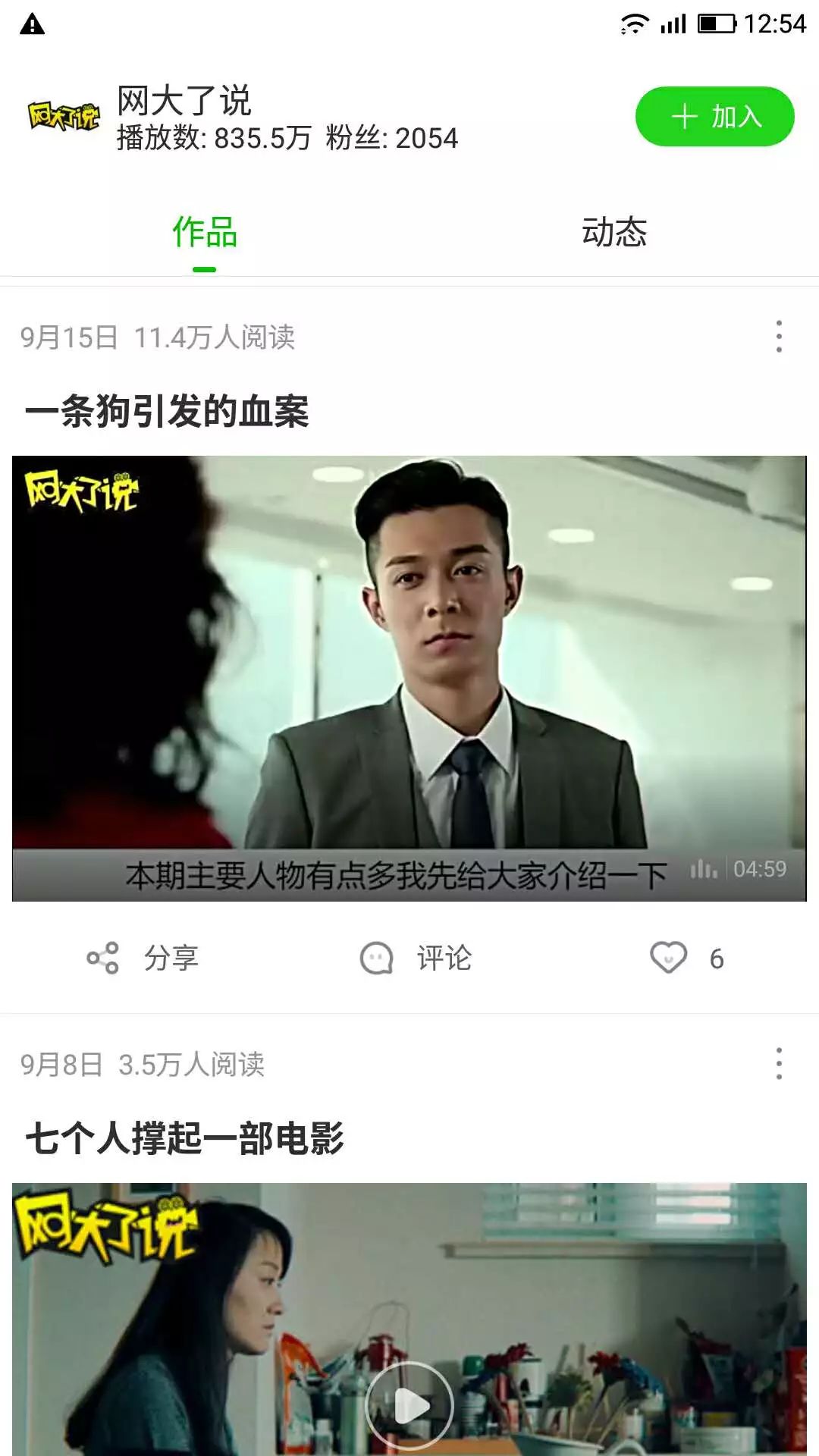819x1456 pixels.
Task: Share the 一条狗引发的血案 post
Action: click(x=143, y=959)
